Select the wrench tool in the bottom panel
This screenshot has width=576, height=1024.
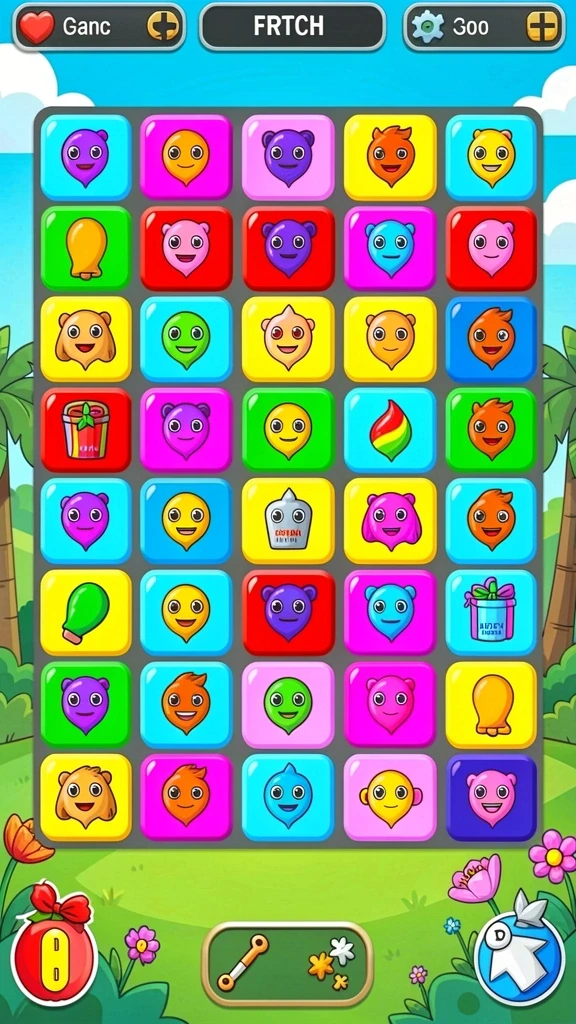[243, 963]
